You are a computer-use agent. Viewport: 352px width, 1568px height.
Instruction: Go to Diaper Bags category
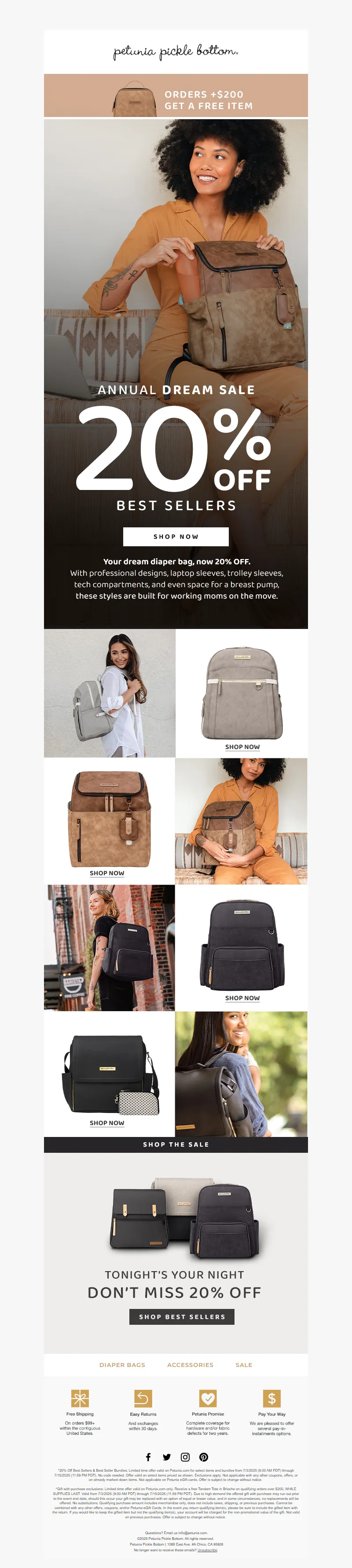tap(122, 1365)
